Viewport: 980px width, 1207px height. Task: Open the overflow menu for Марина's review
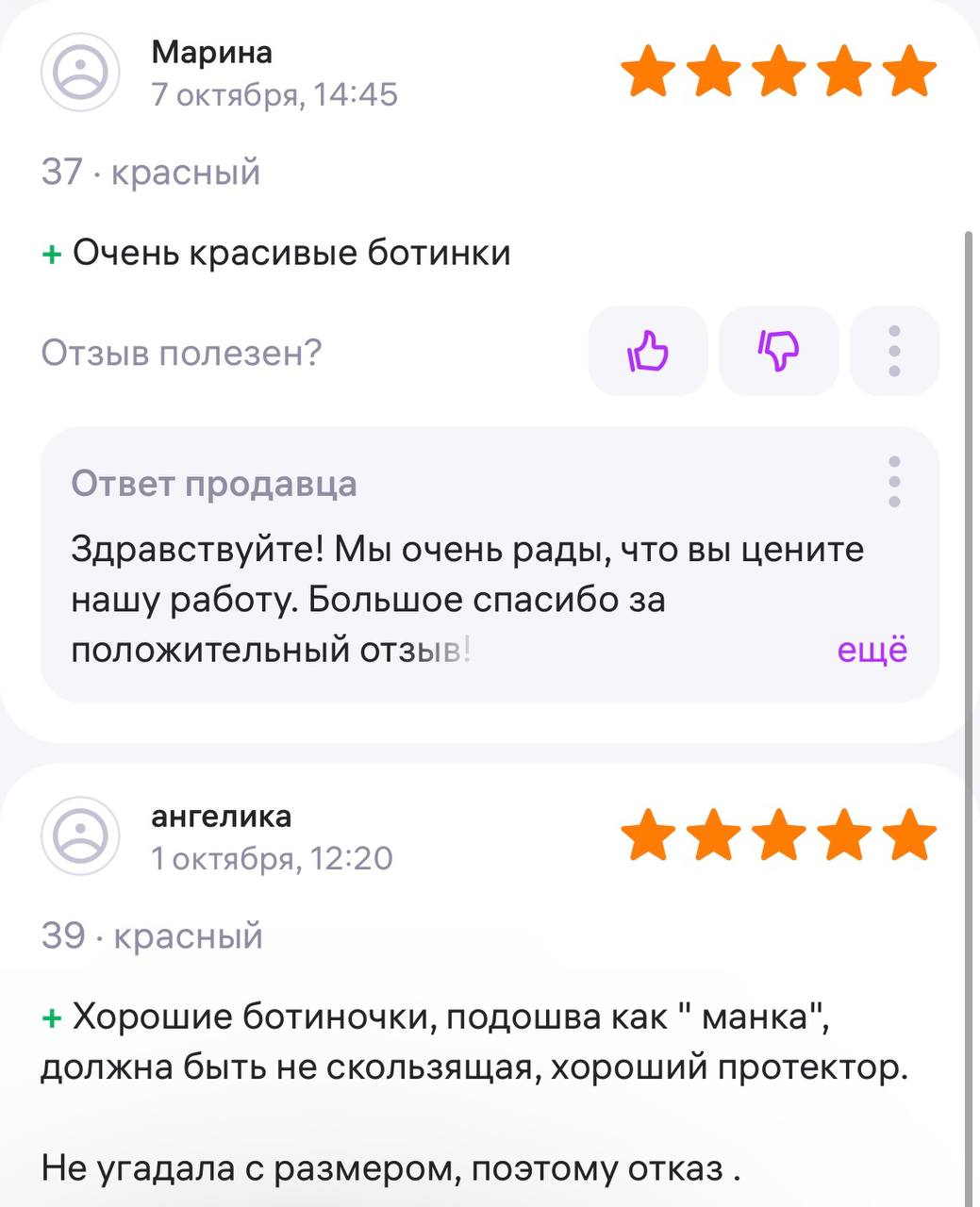pos(894,351)
